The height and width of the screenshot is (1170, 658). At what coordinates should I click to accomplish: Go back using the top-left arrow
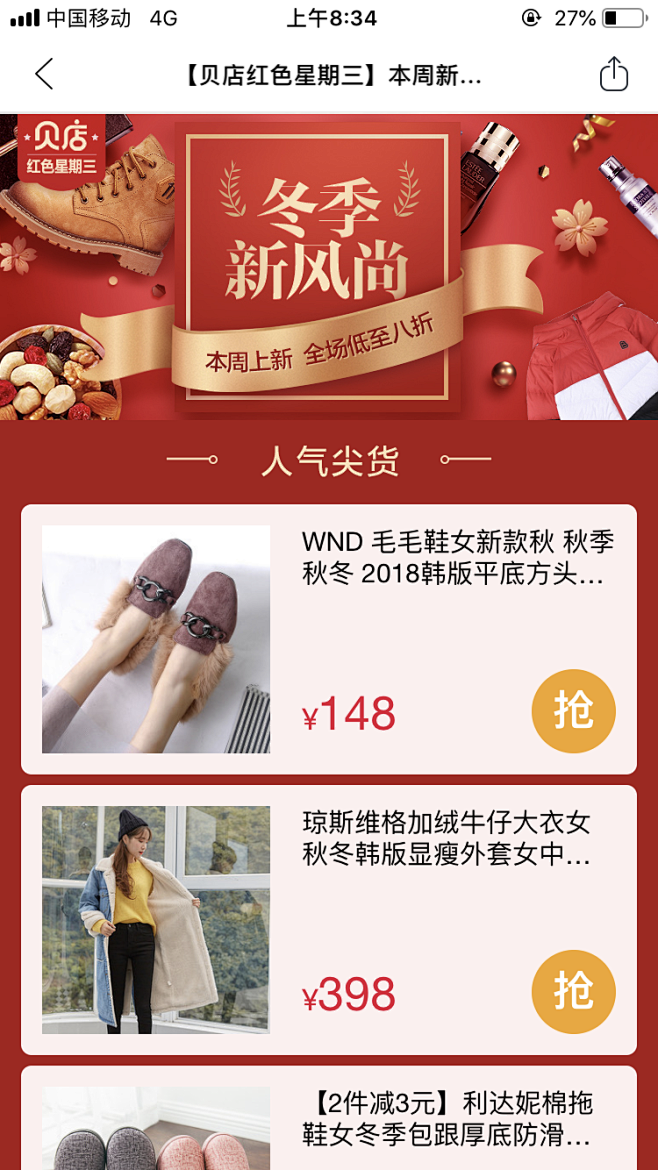coord(44,74)
